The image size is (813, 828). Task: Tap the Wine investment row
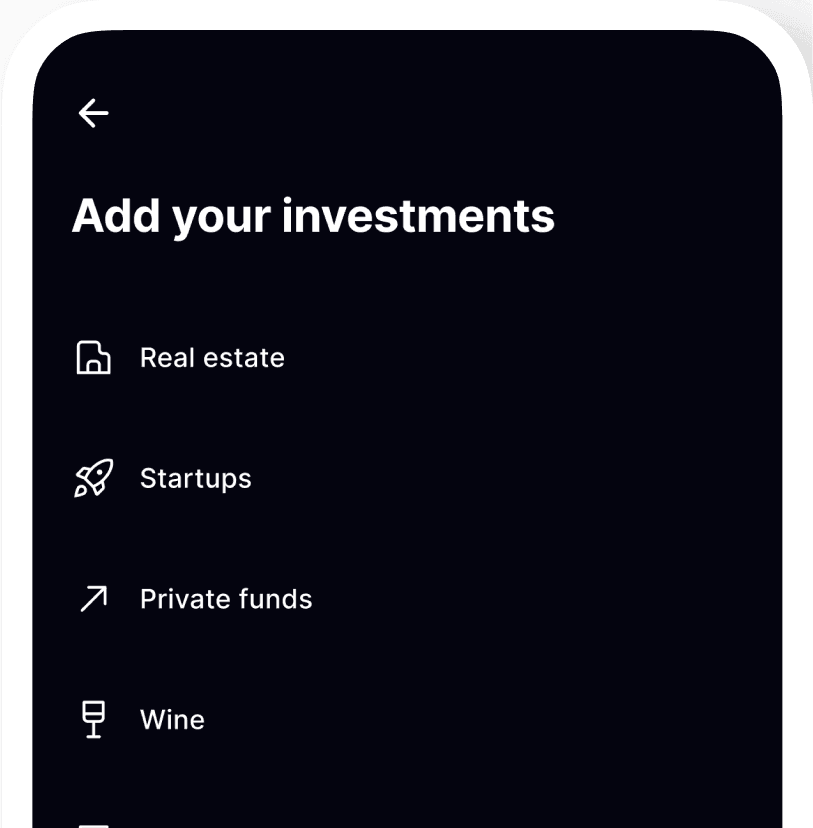172,720
